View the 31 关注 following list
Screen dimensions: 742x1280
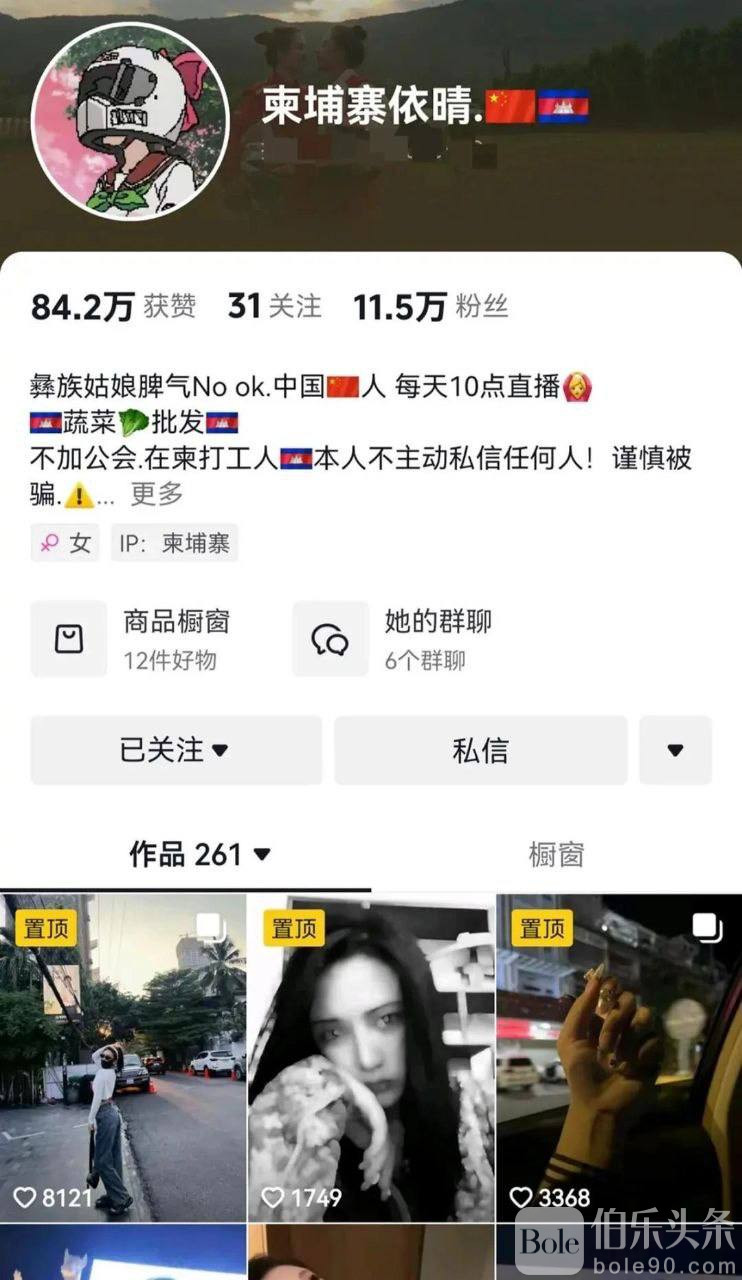point(275,307)
